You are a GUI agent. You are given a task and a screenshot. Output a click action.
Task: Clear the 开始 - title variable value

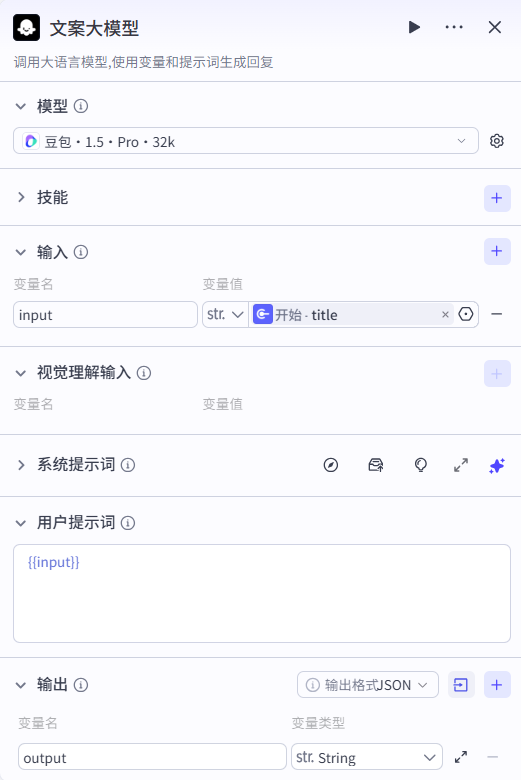pos(445,314)
